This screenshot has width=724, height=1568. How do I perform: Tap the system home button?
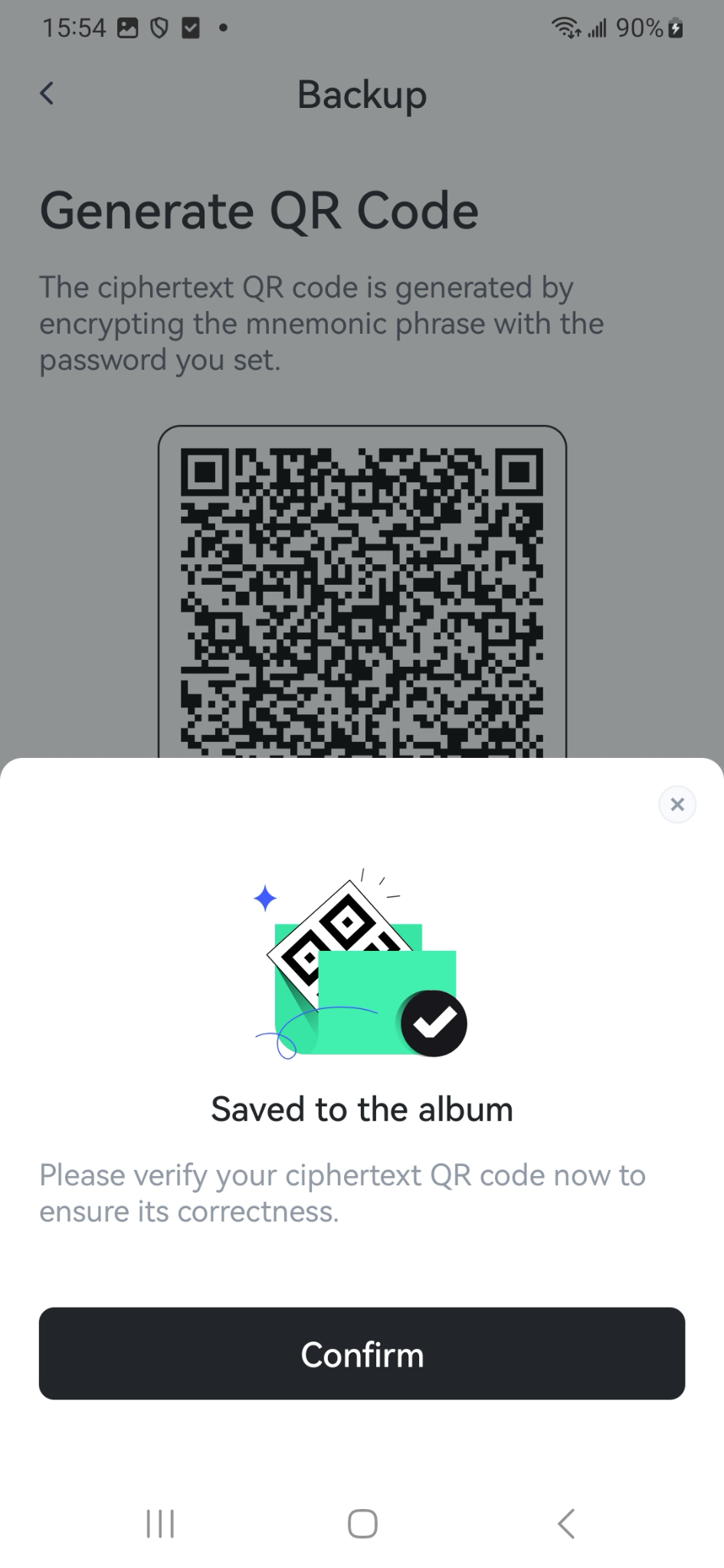coord(362,1523)
